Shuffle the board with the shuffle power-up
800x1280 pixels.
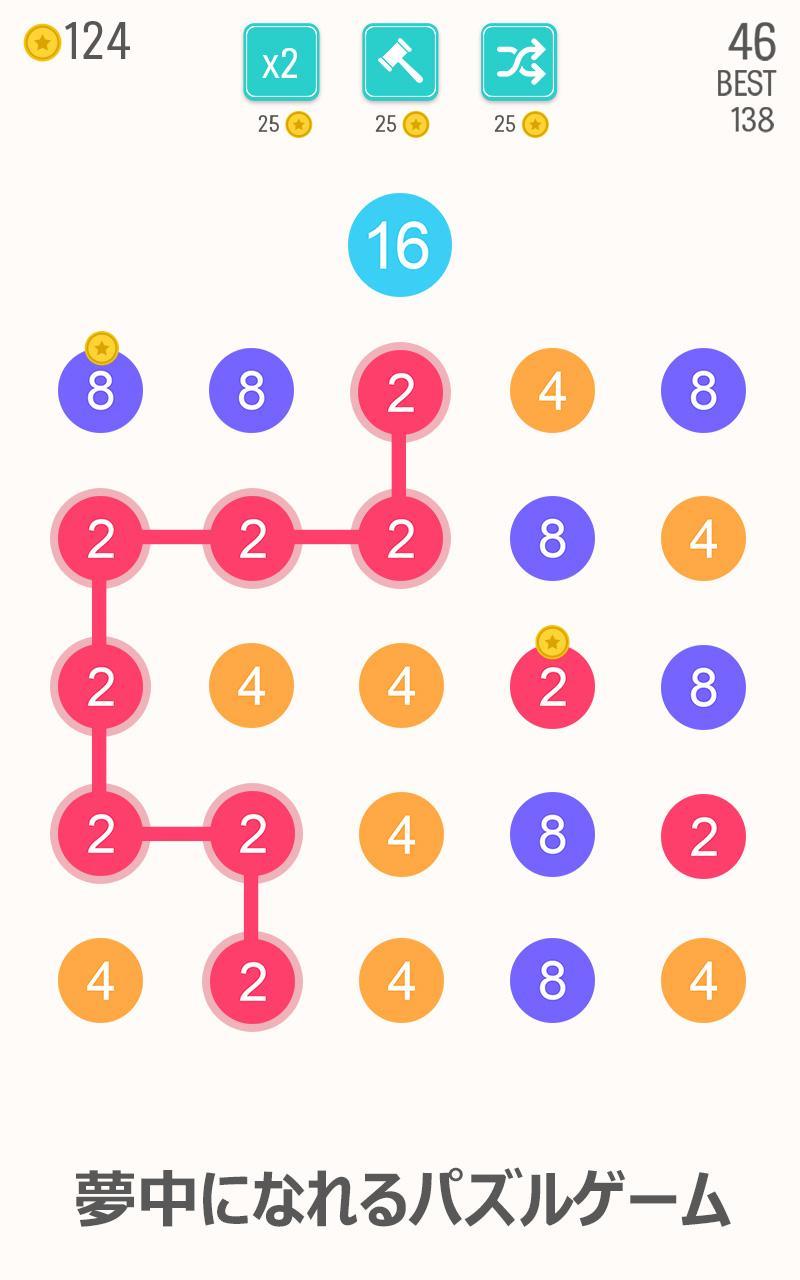(x=519, y=63)
